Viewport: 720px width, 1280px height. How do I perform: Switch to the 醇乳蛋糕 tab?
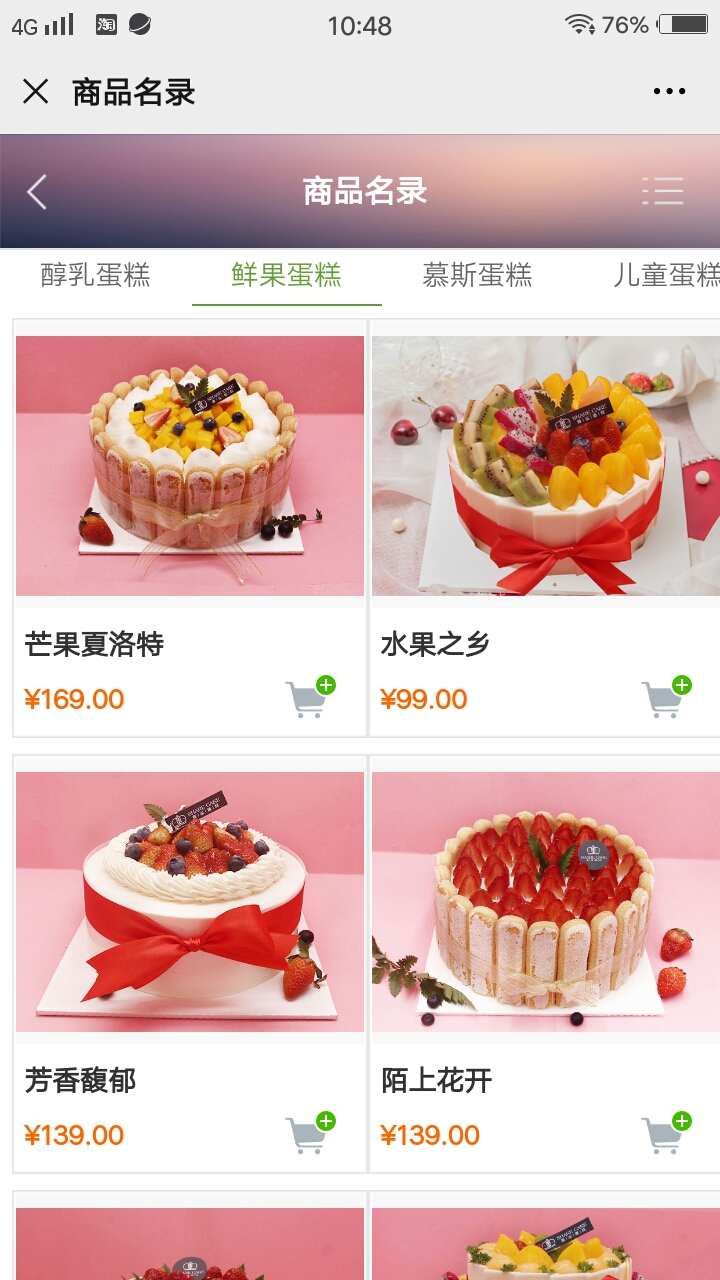[96, 275]
